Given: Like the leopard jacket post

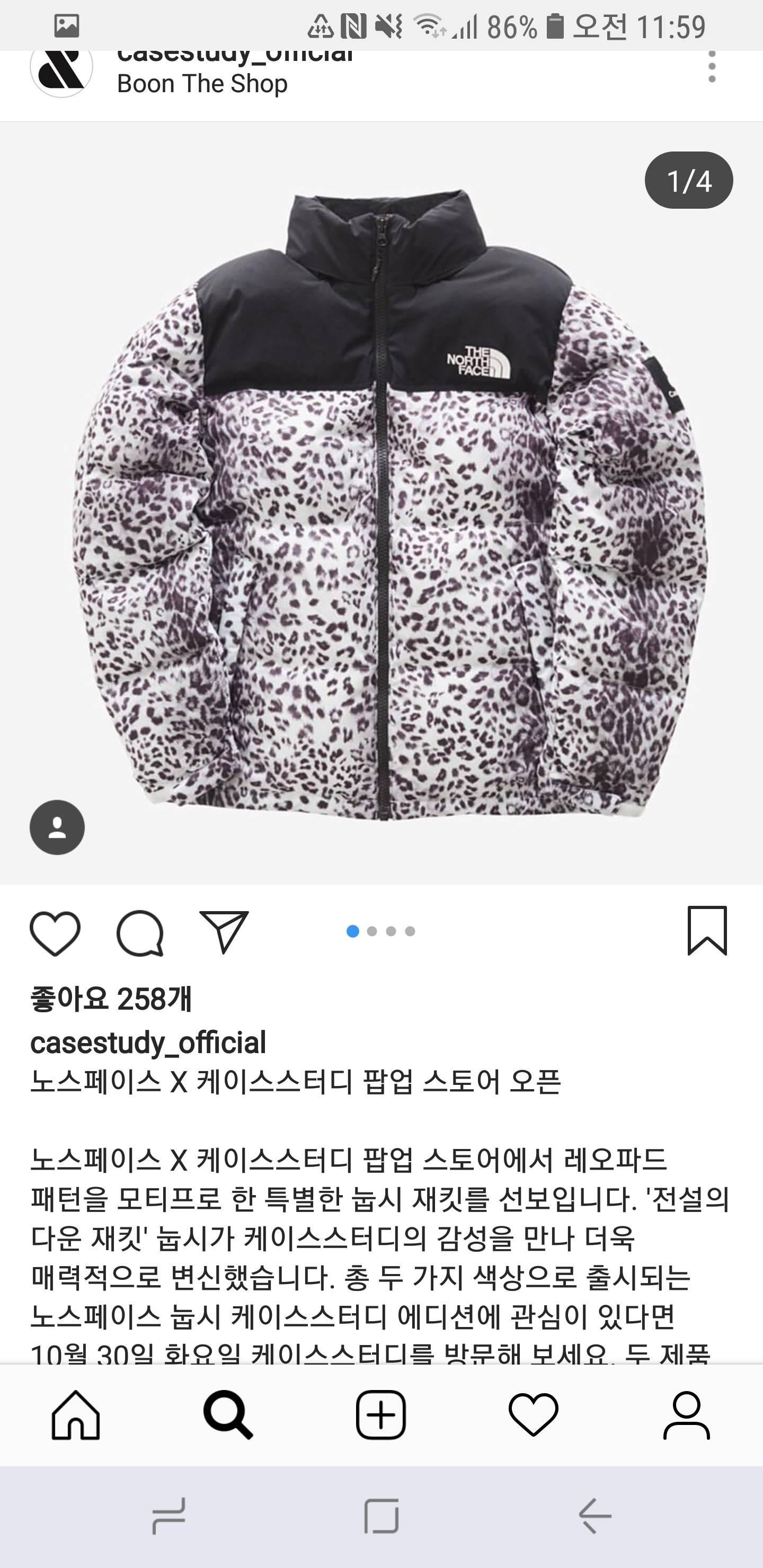Looking at the screenshot, I should [x=55, y=932].
